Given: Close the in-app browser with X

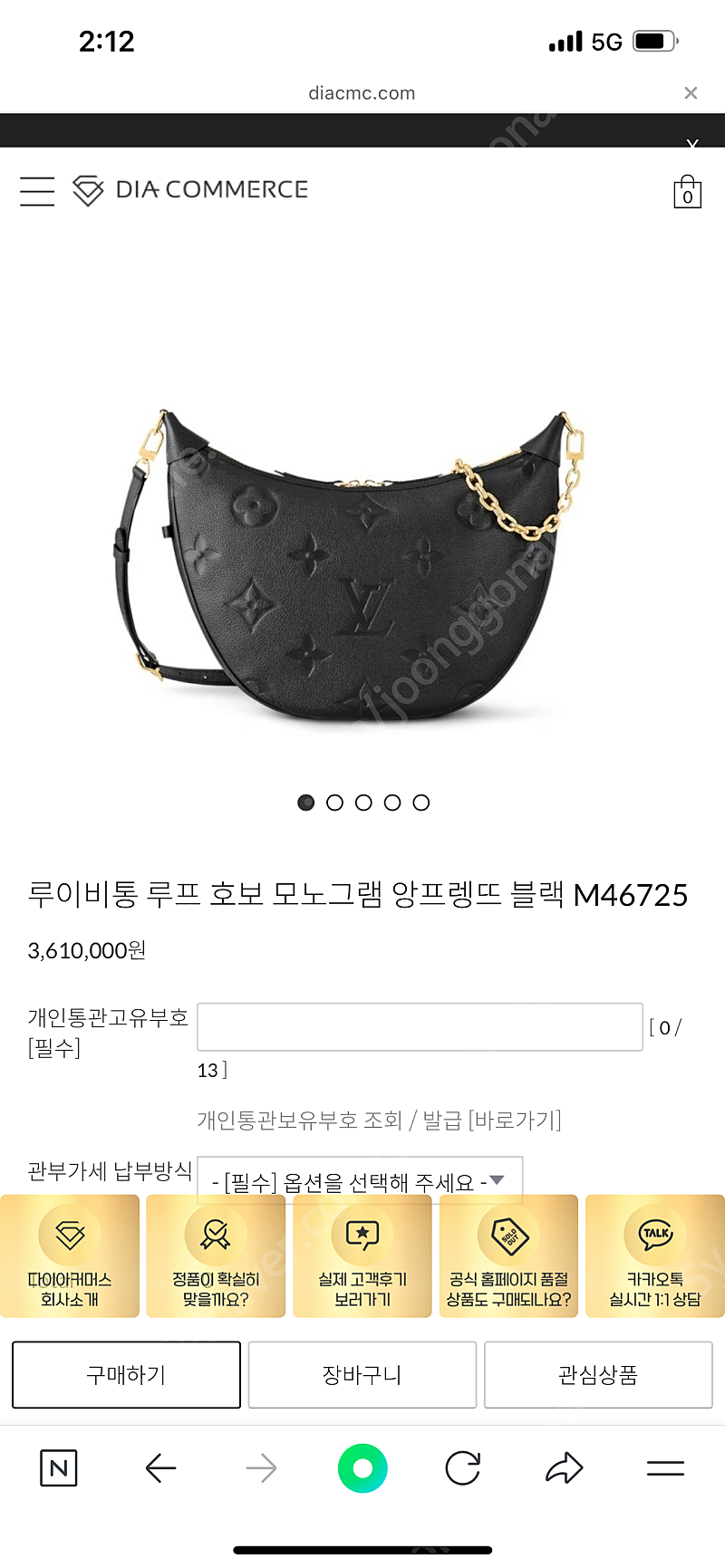Looking at the screenshot, I should 691,92.
